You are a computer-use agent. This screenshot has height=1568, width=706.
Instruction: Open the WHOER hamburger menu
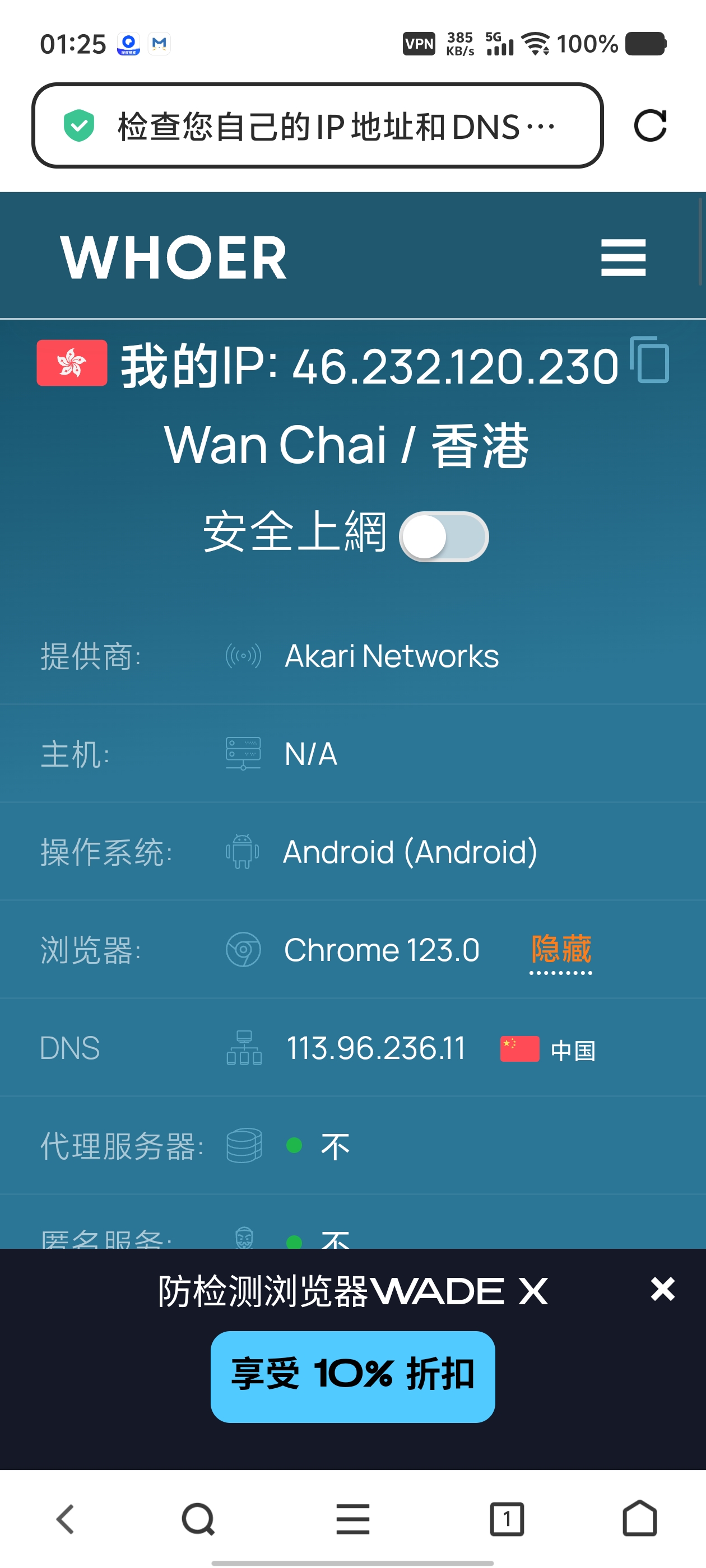tap(623, 257)
